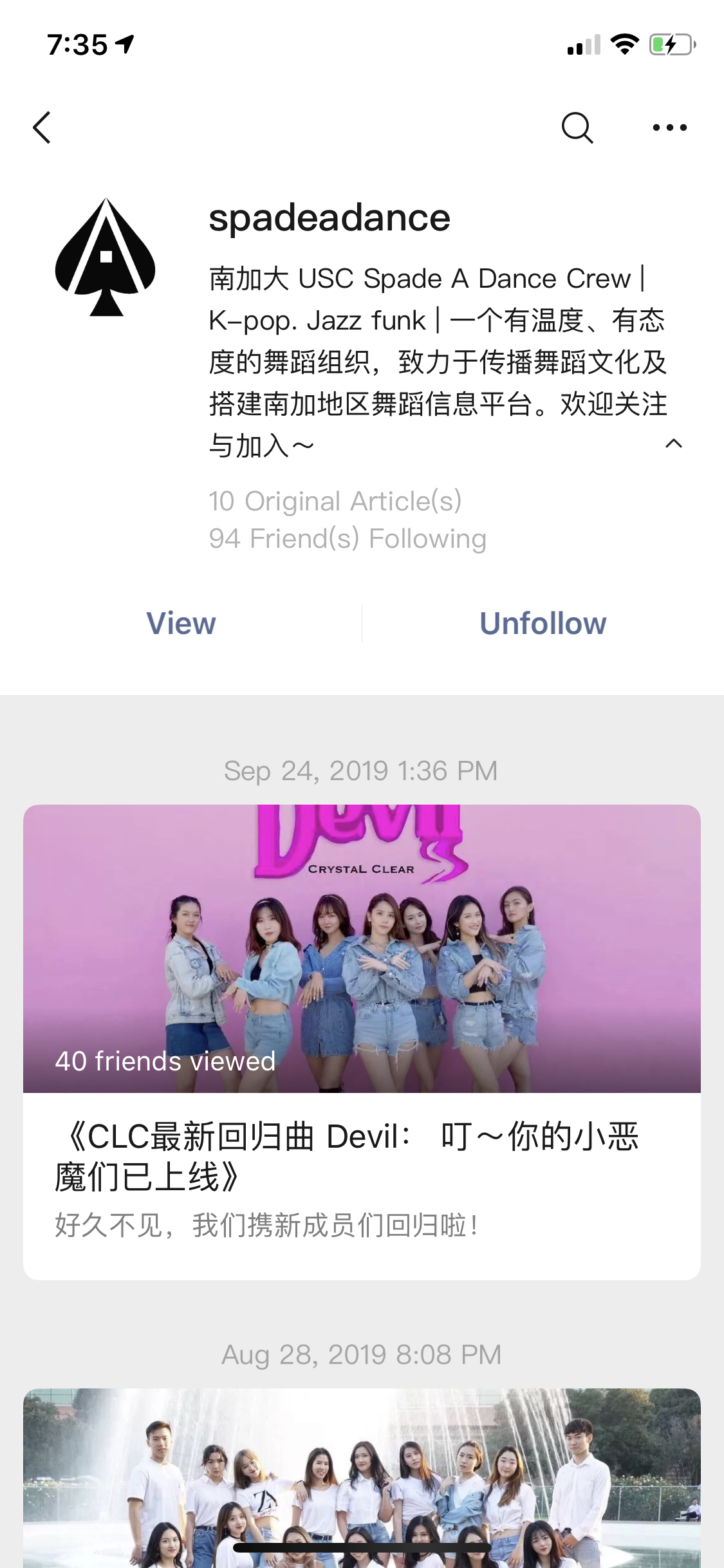
Task: Open the three-dot overflow menu
Action: (x=669, y=127)
